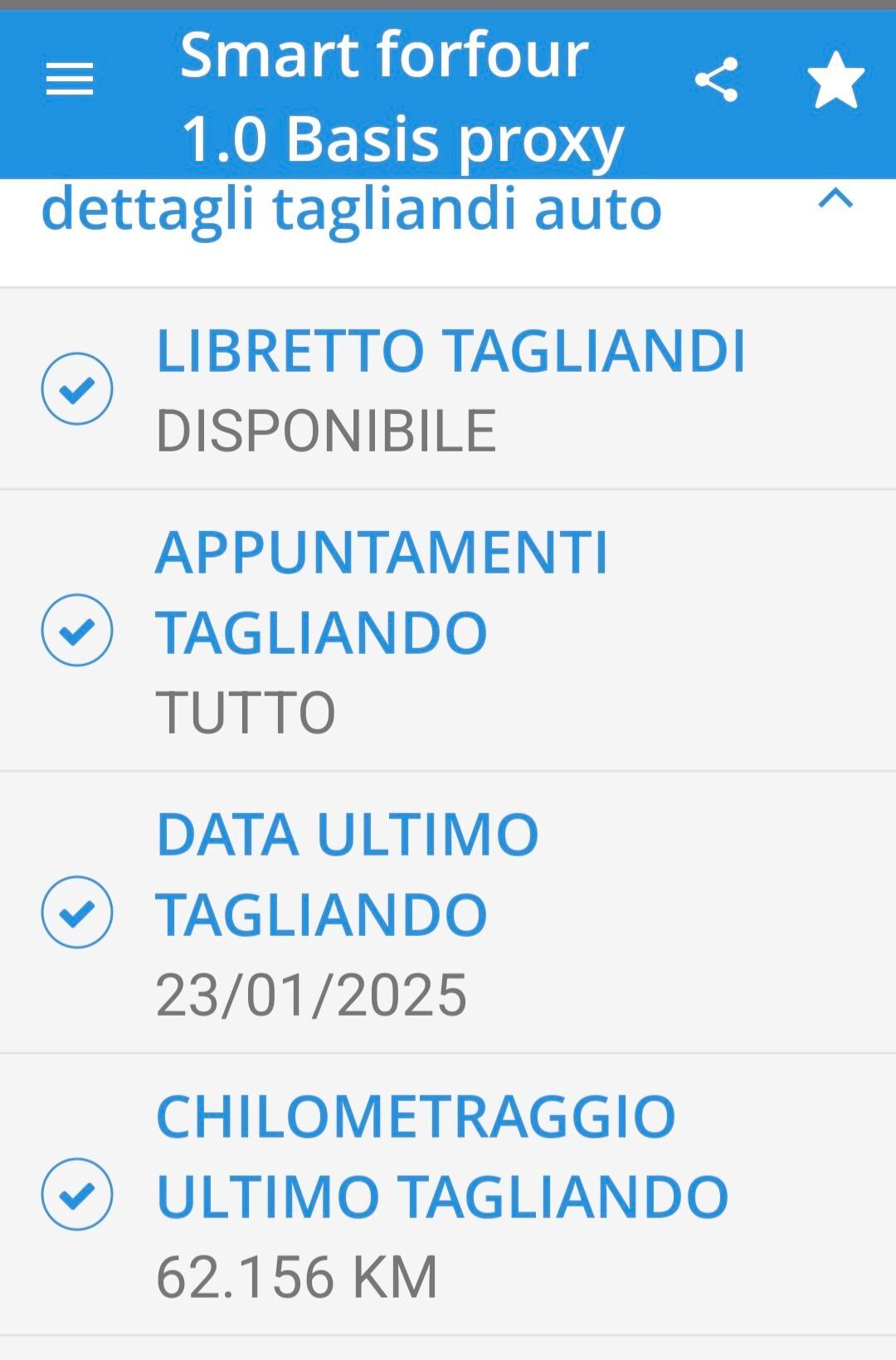Screen dimensions: 896x1360
Task: Tap the star icon to favorite this car
Action: click(x=834, y=79)
